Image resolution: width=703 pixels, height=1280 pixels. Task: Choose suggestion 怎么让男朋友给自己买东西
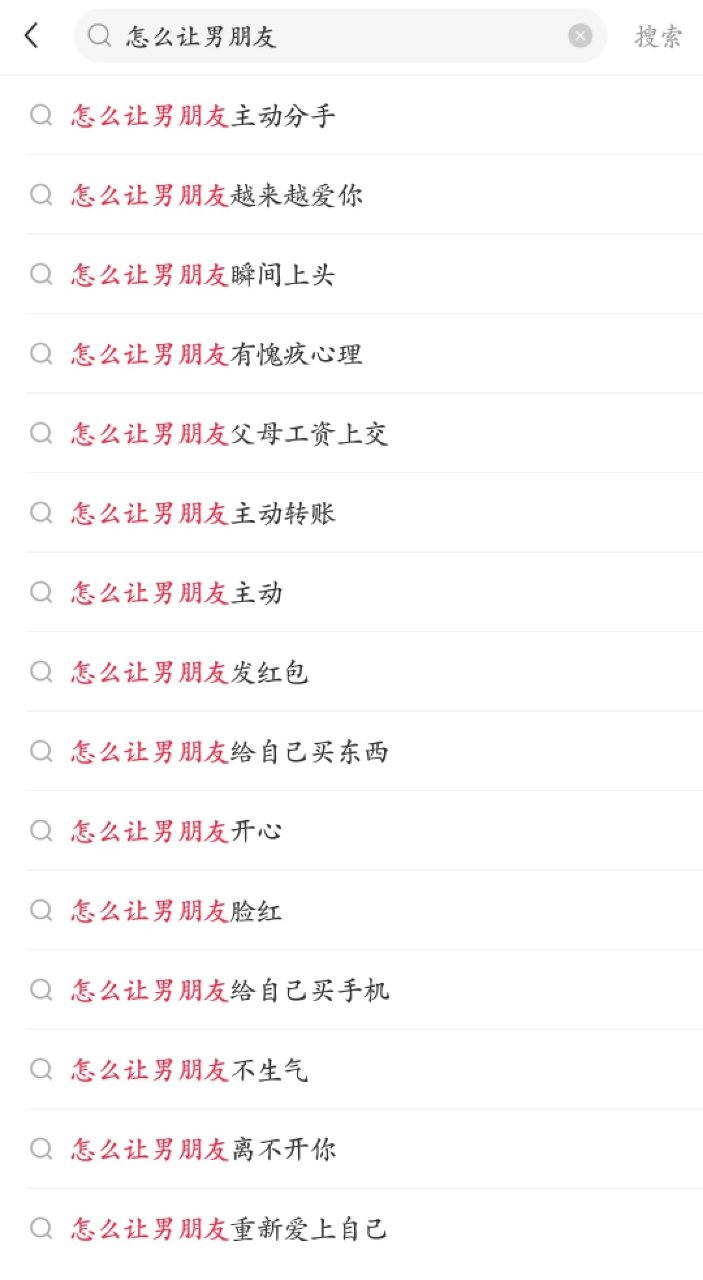[x=230, y=752]
